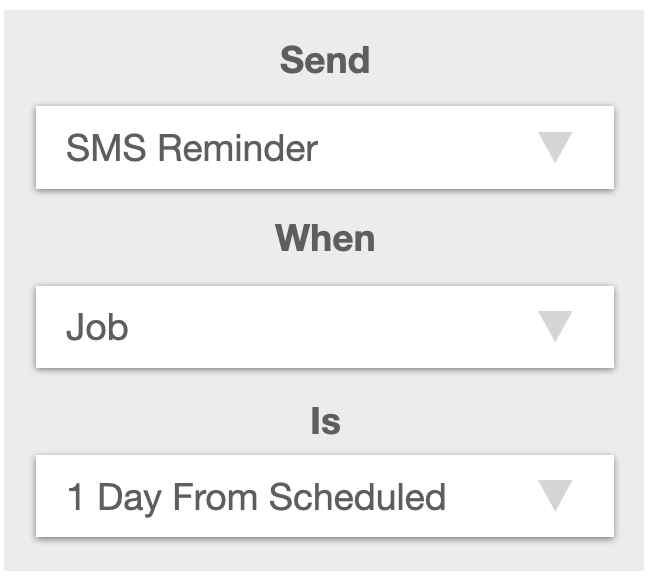Viewport: 652px width, 578px height.
Task: Expand the Job dropdown under When
Action: coord(325,327)
